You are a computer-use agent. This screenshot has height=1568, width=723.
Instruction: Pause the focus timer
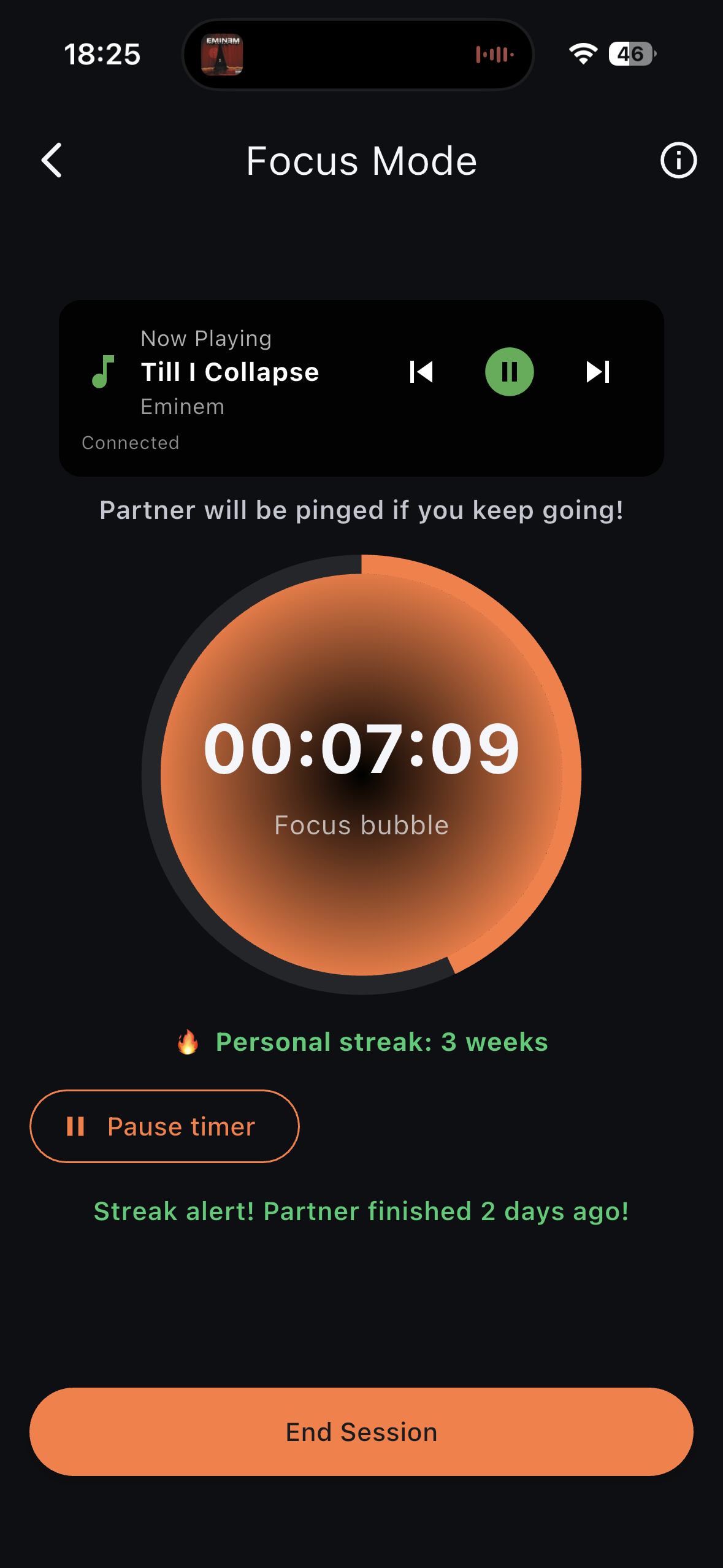click(x=164, y=1126)
